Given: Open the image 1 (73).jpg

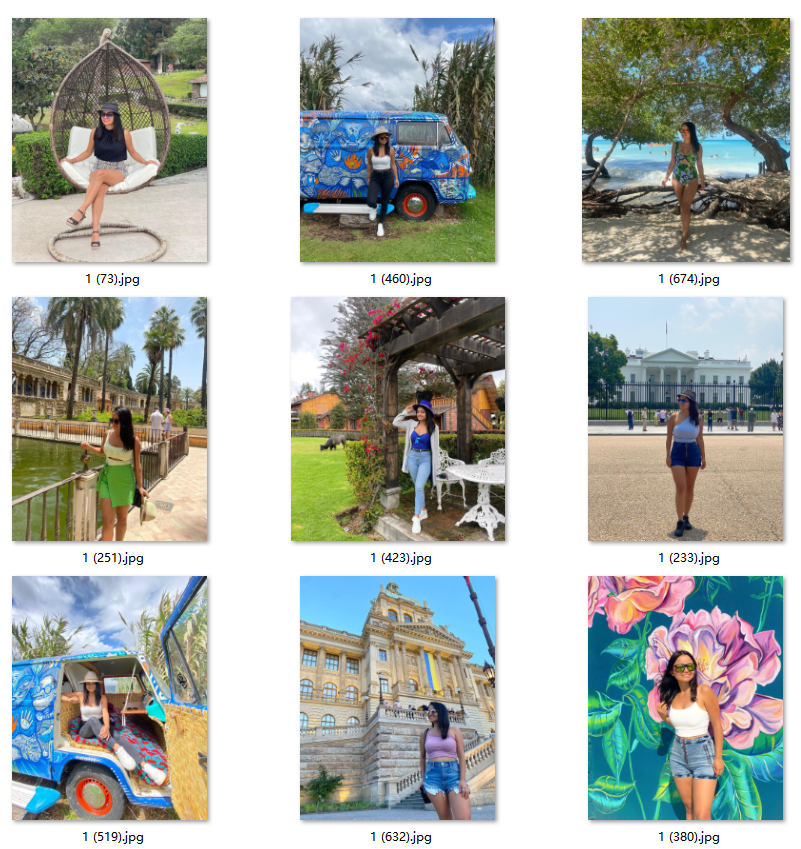Looking at the screenshot, I should click(110, 140).
